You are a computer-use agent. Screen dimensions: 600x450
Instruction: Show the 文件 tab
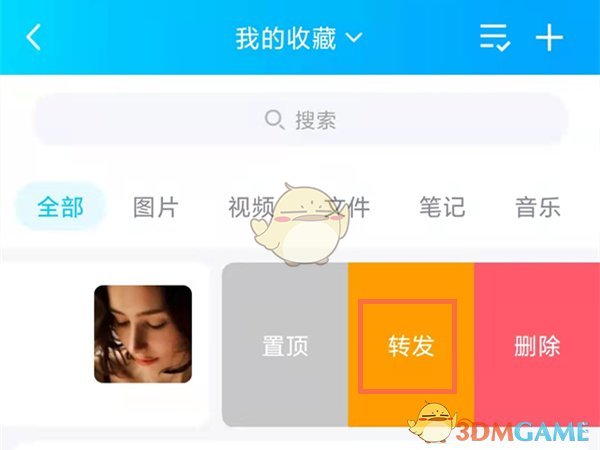347,207
